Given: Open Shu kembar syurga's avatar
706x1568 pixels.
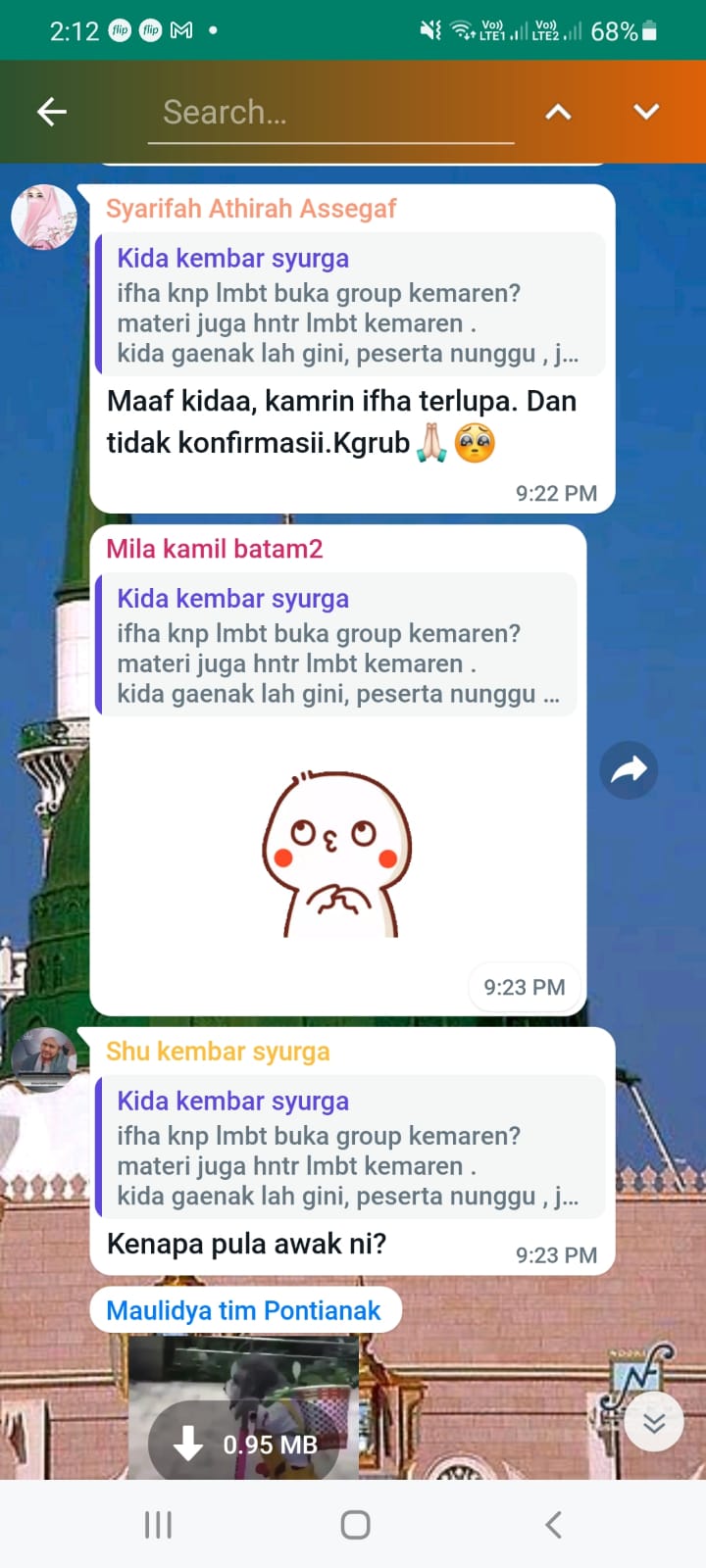Looking at the screenshot, I should pyautogui.click(x=44, y=1059).
